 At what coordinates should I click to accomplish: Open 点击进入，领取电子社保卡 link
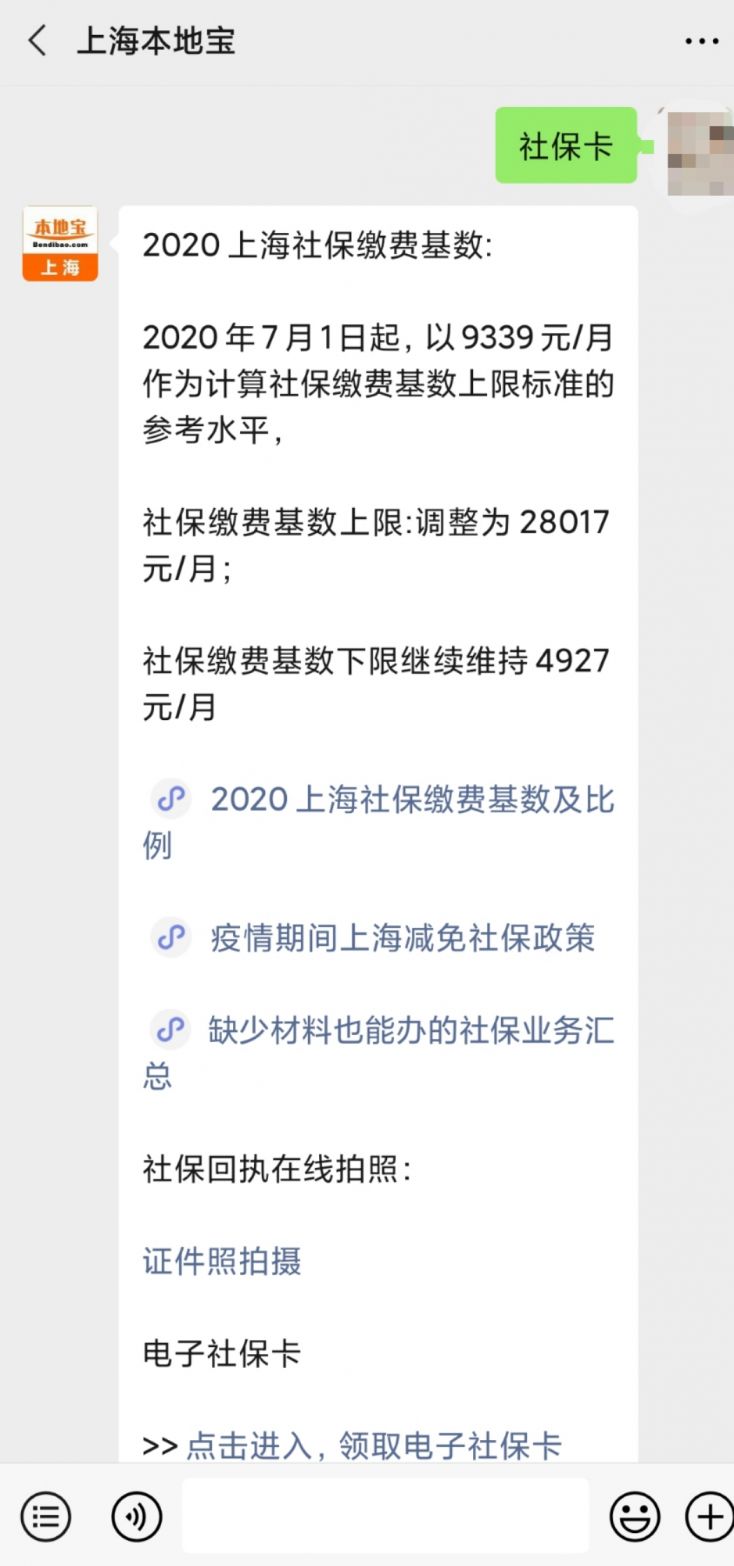(x=373, y=1445)
